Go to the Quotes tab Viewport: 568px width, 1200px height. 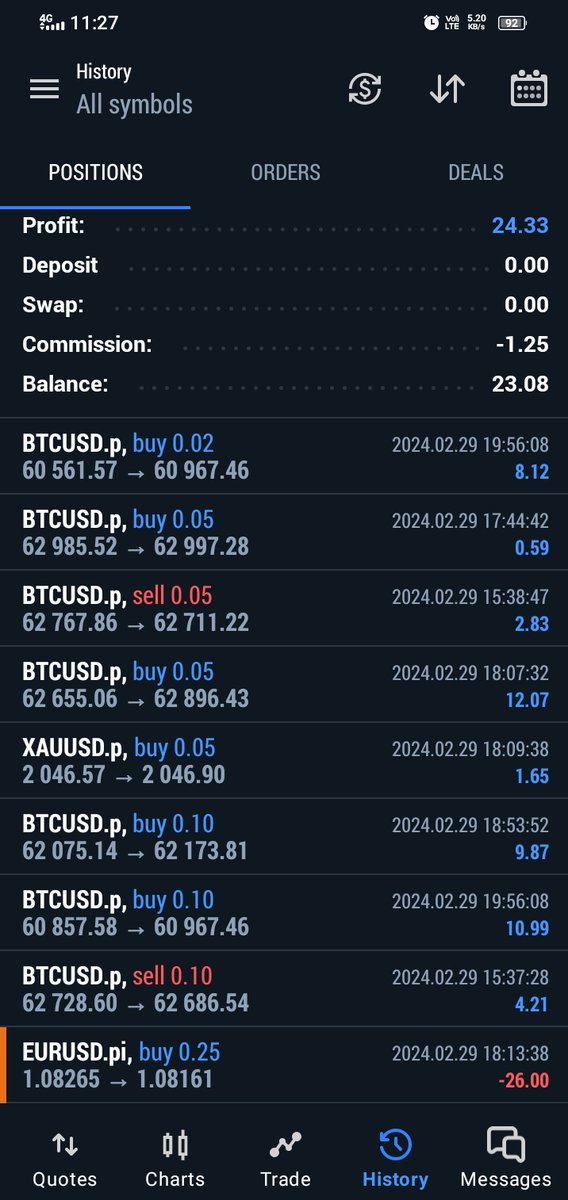click(65, 1159)
